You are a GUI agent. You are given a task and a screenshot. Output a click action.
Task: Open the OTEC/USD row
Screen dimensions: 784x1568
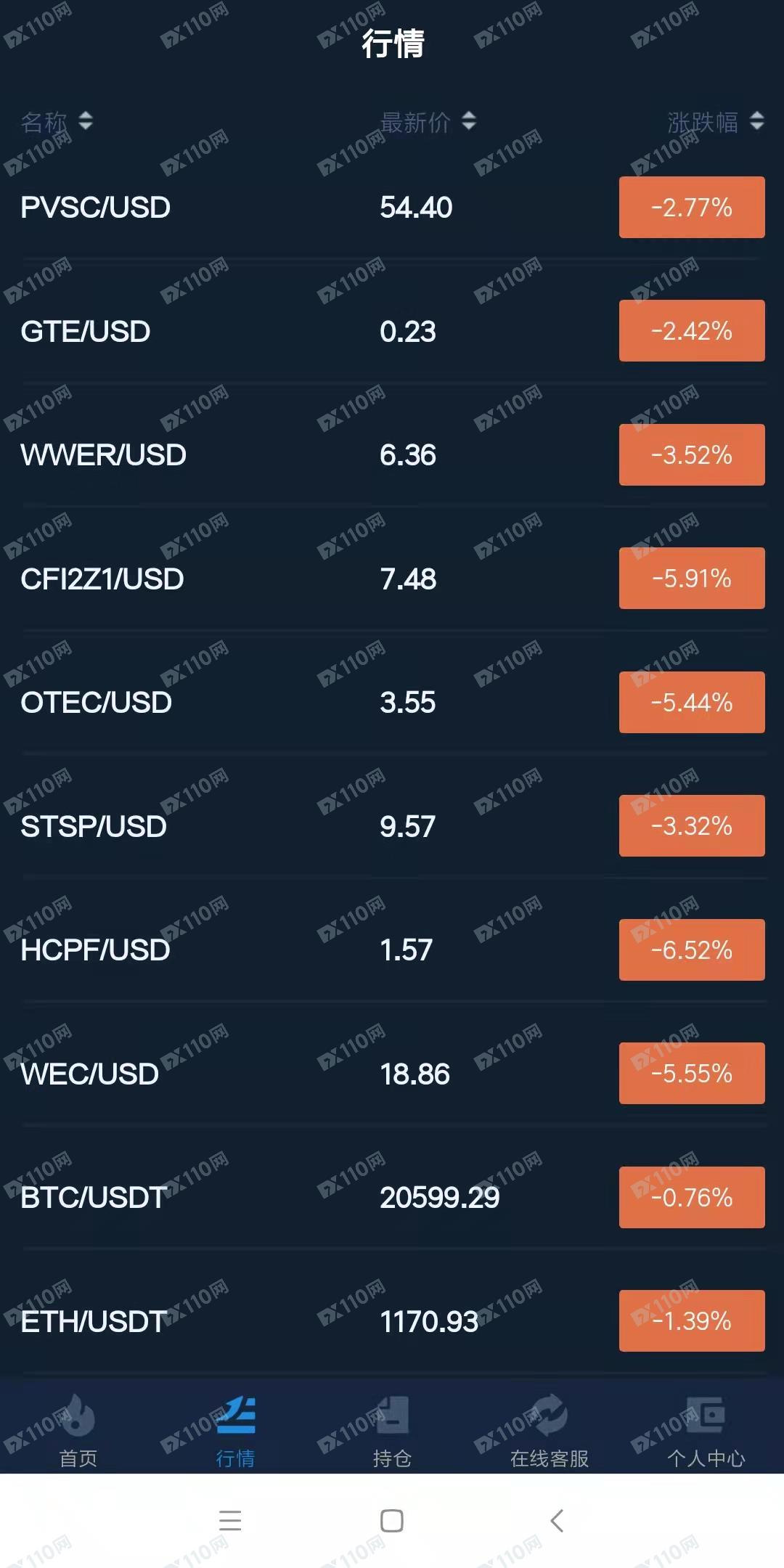(392, 703)
